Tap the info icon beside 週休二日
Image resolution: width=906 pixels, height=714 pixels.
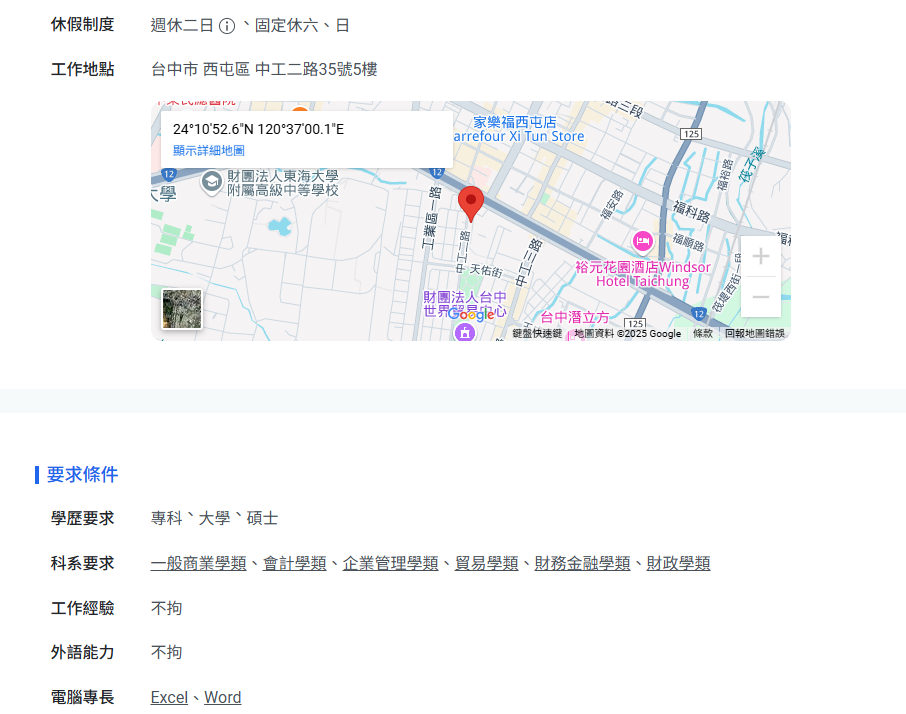tap(227, 26)
